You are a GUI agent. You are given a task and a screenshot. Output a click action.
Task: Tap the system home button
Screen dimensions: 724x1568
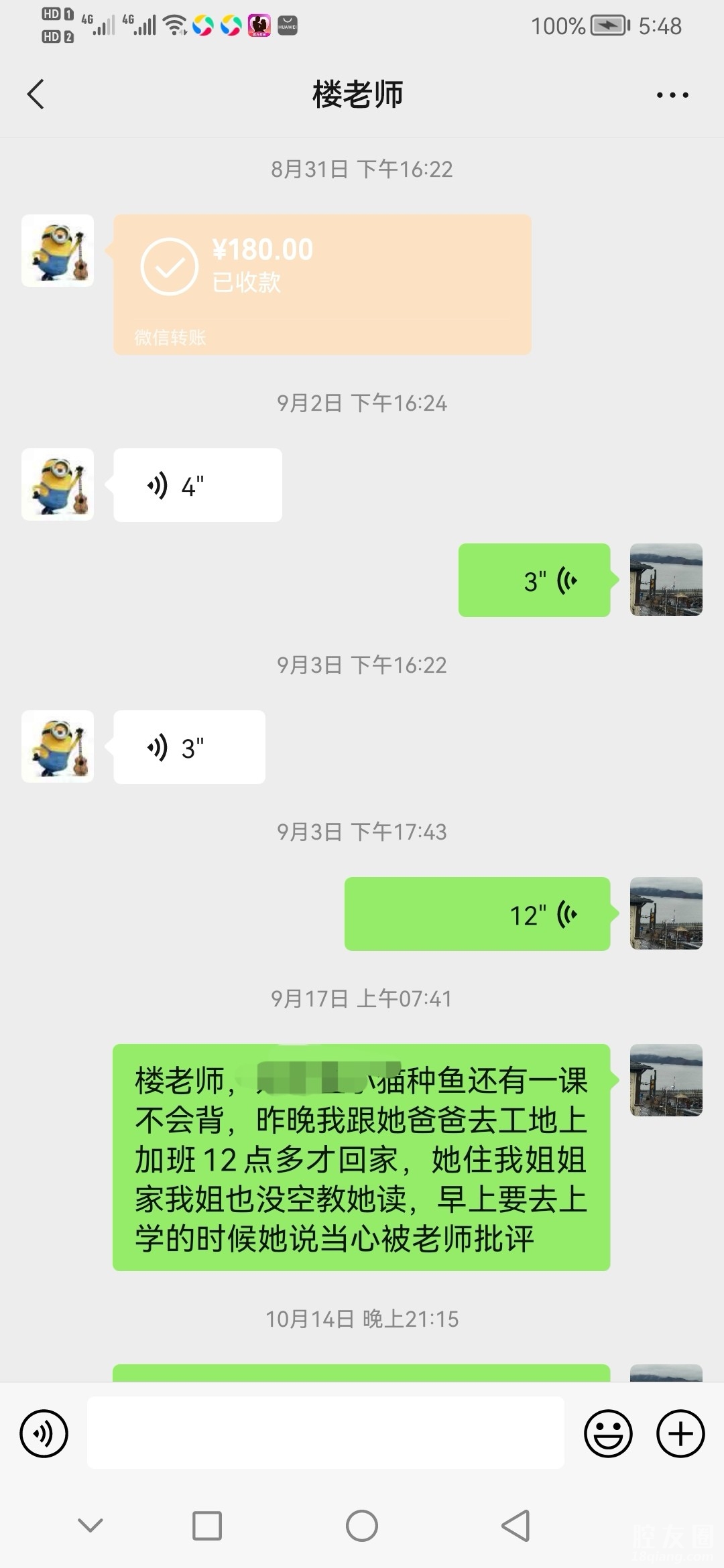(362, 1526)
